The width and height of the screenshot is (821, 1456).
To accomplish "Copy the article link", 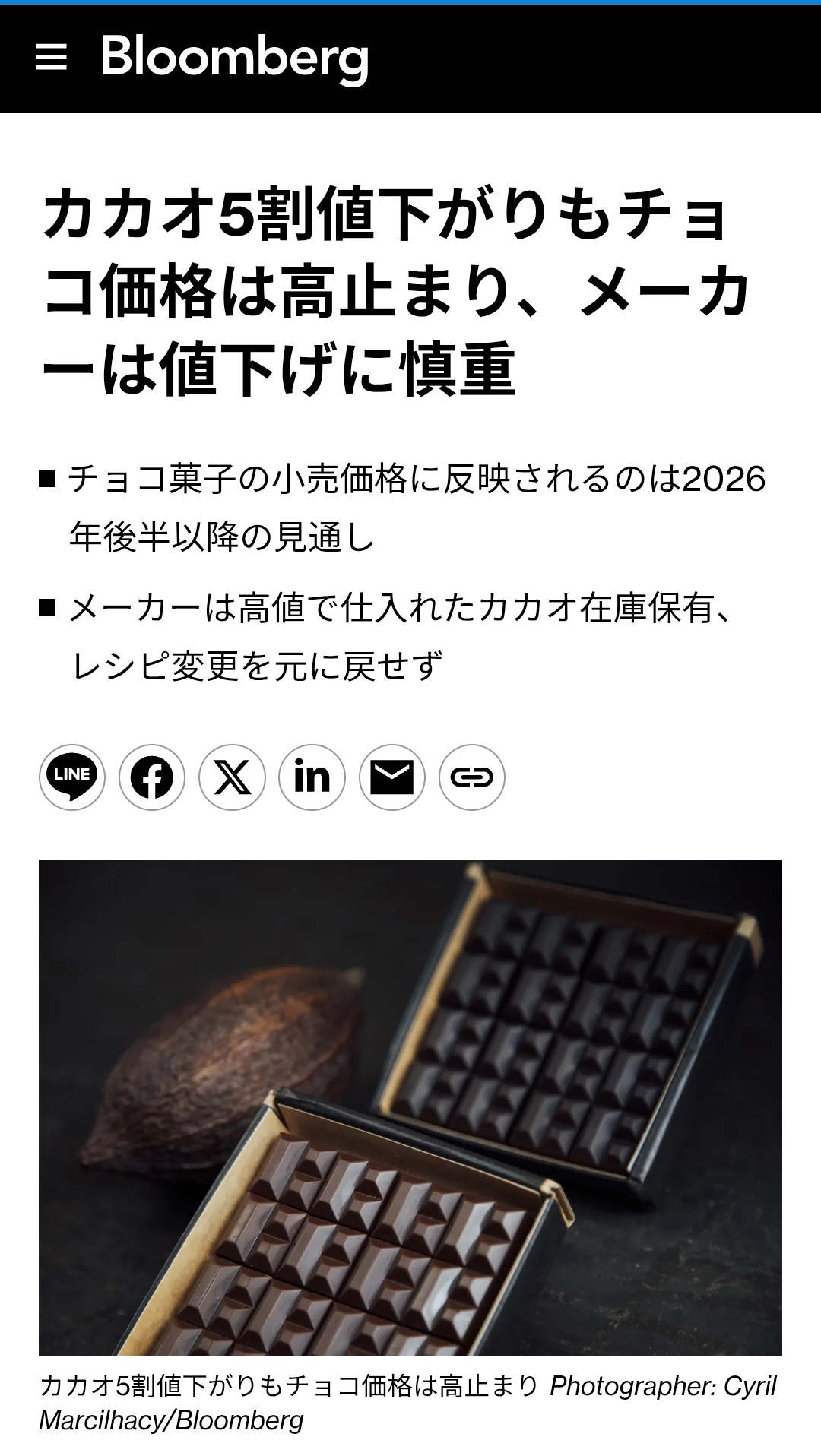I will (471, 777).
